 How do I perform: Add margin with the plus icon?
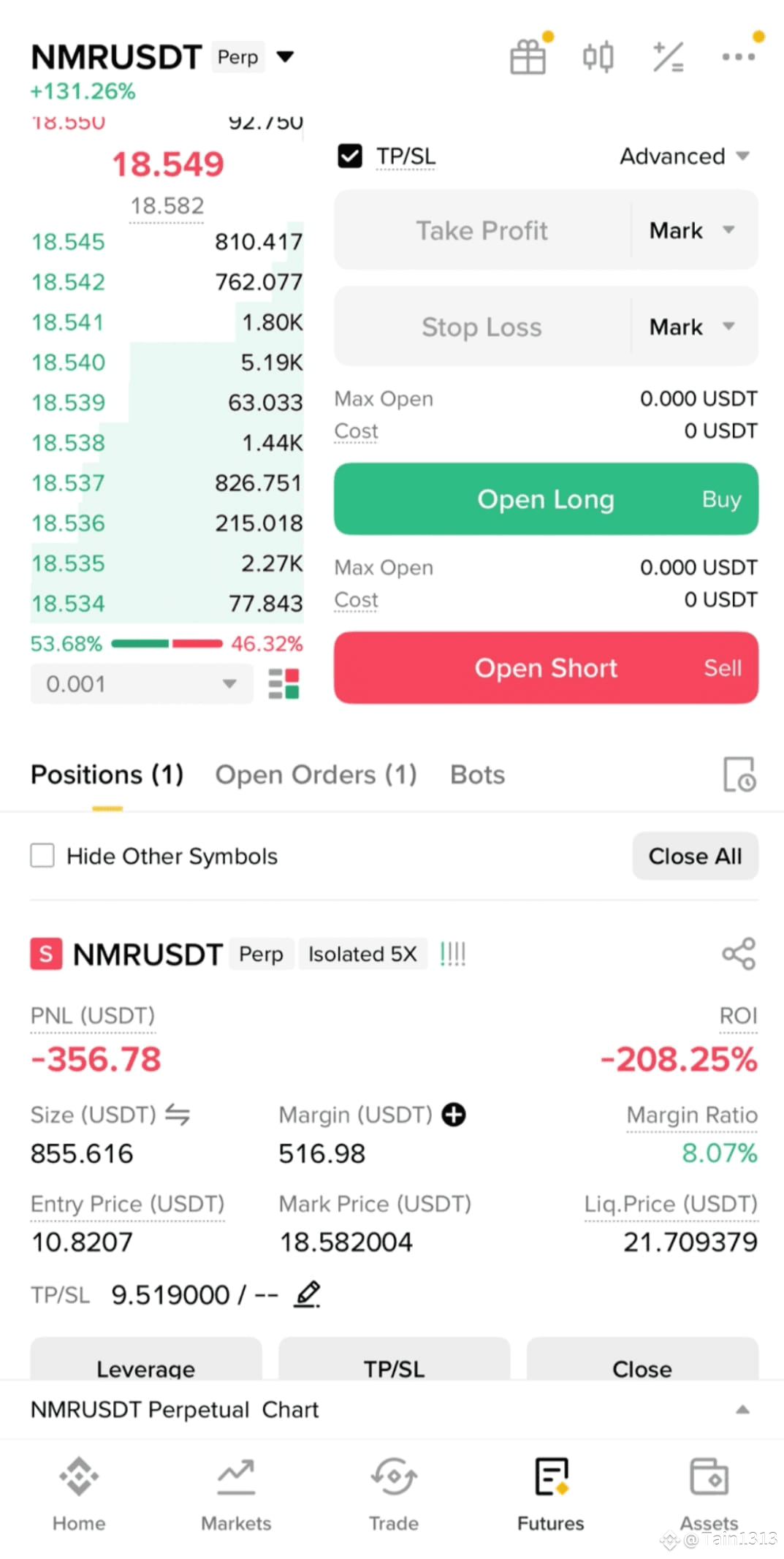[x=454, y=1115]
